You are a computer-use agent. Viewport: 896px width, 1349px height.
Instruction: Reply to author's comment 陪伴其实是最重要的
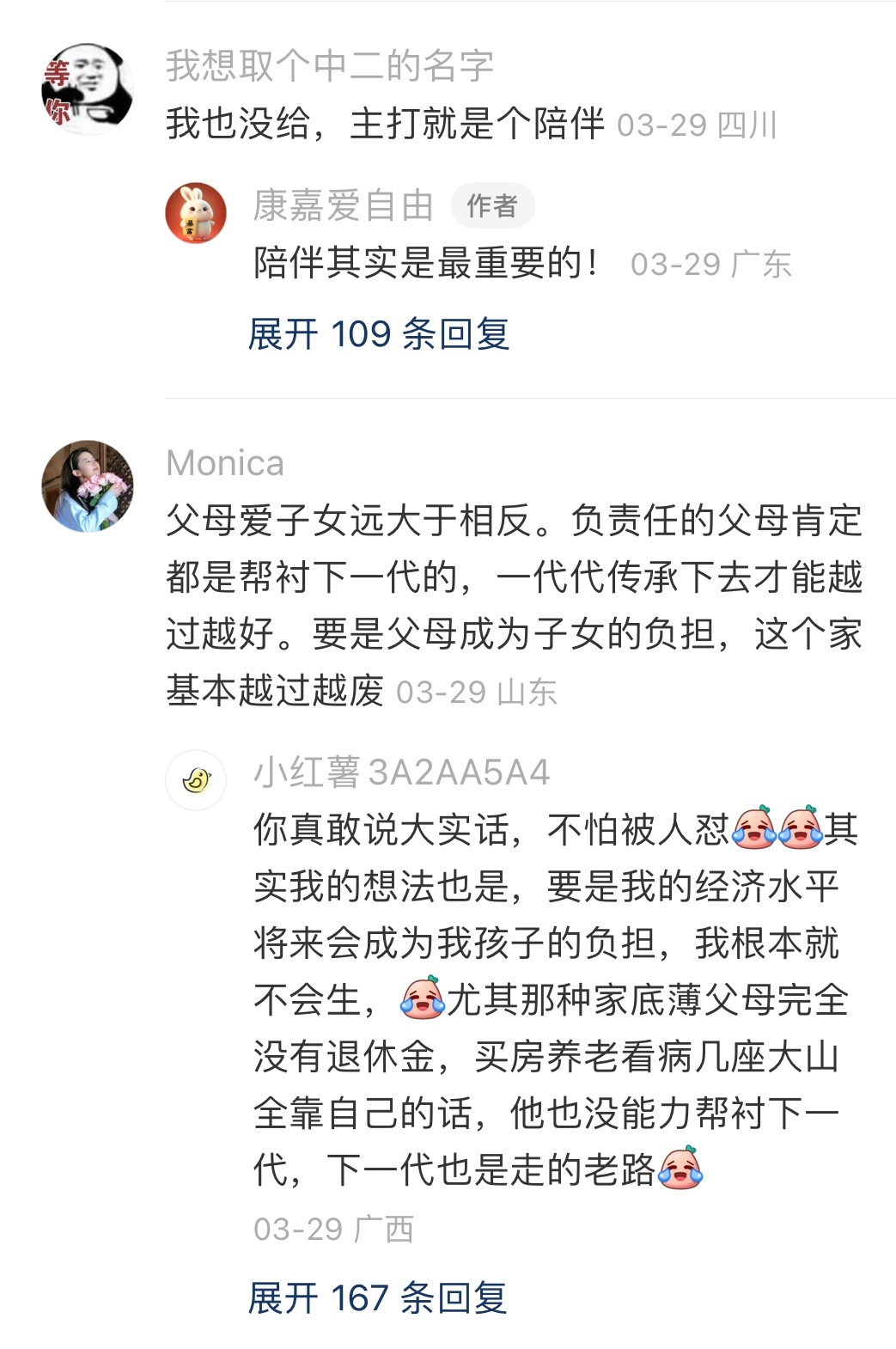(425, 263)
